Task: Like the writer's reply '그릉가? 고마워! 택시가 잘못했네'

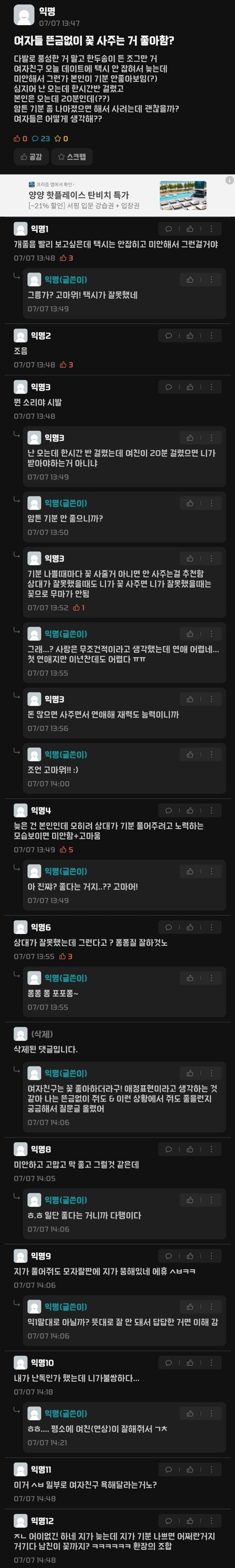Action: tap(190, 279)
